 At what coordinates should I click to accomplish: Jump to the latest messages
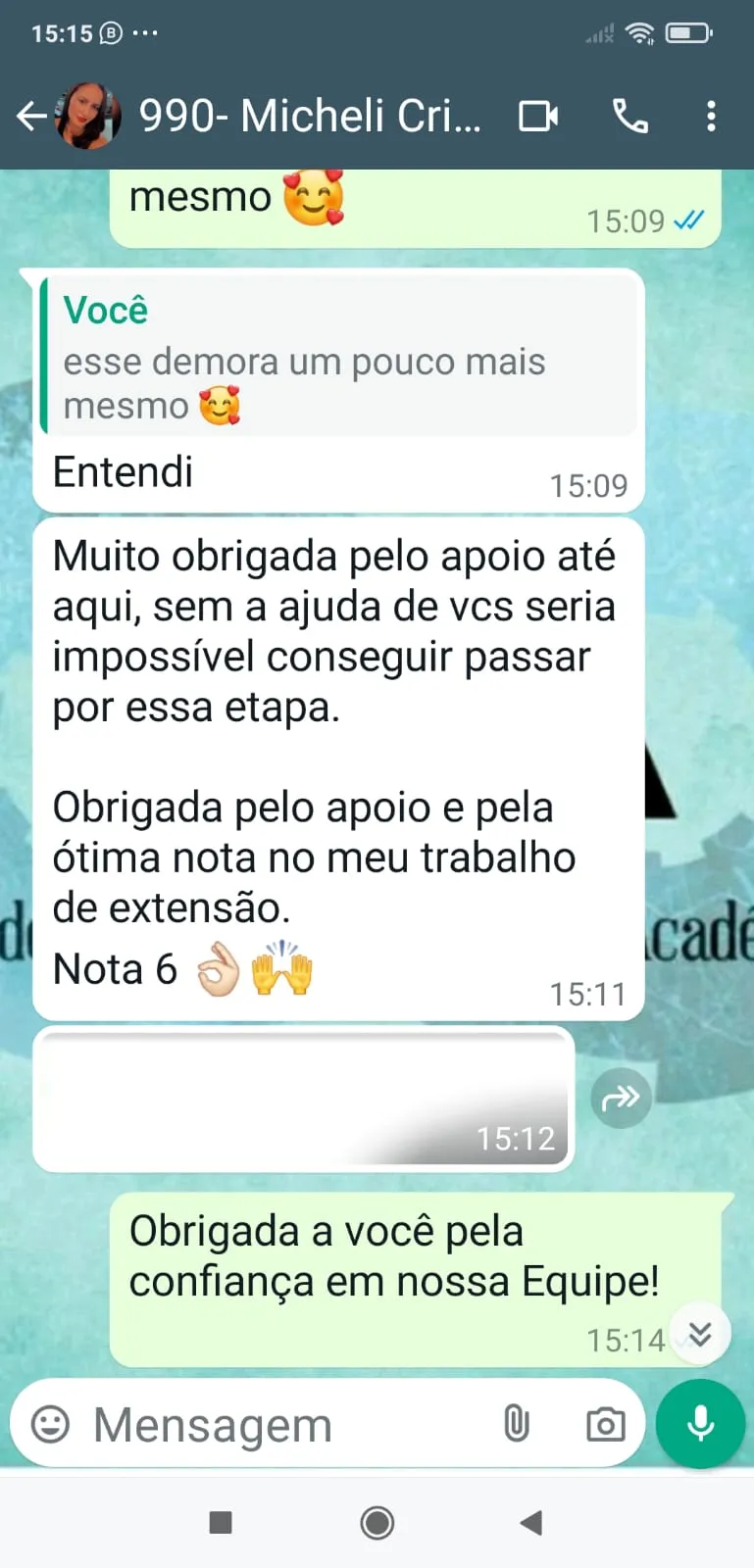699,1335
